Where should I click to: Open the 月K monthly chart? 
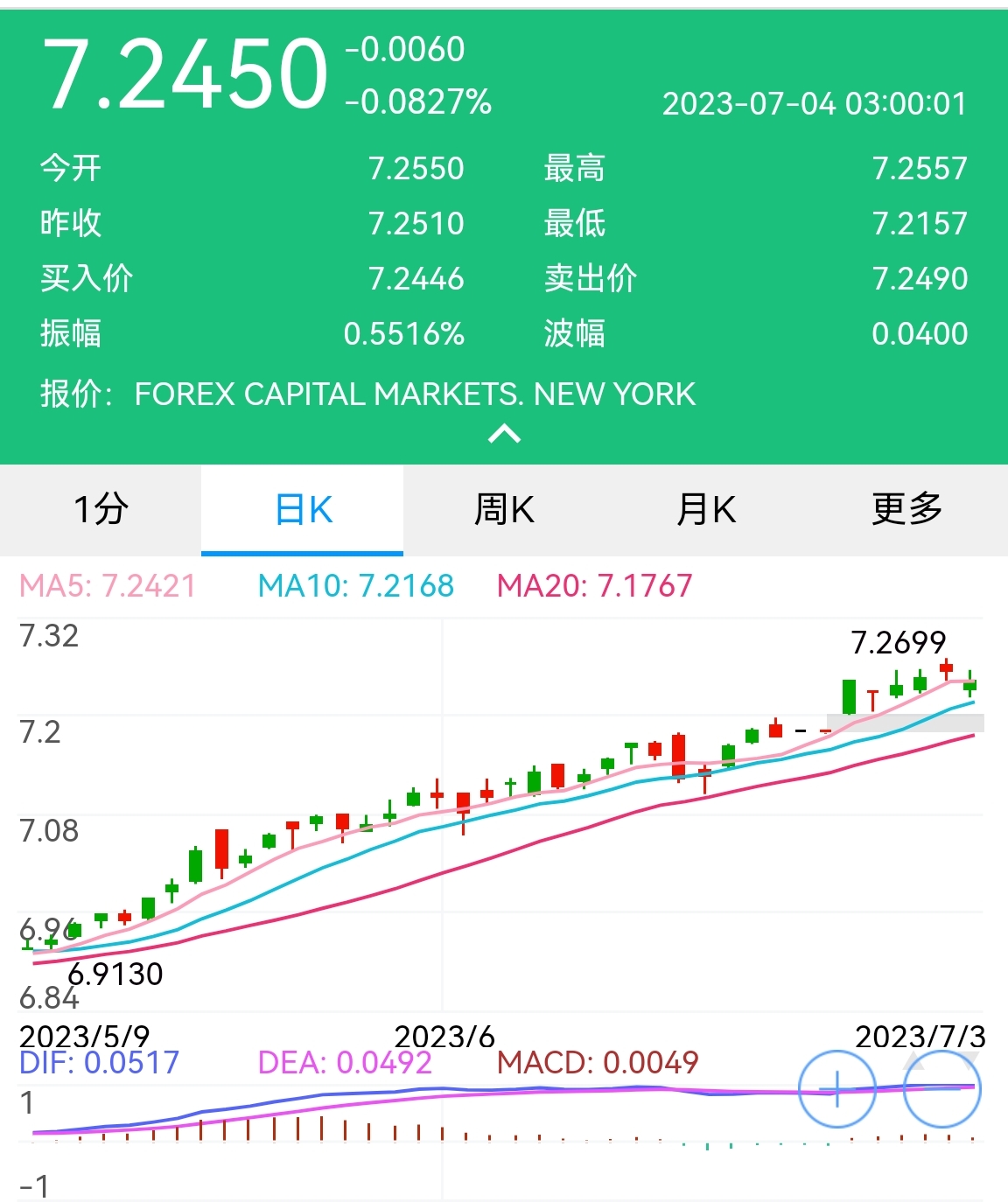click(x=705, y=509)
